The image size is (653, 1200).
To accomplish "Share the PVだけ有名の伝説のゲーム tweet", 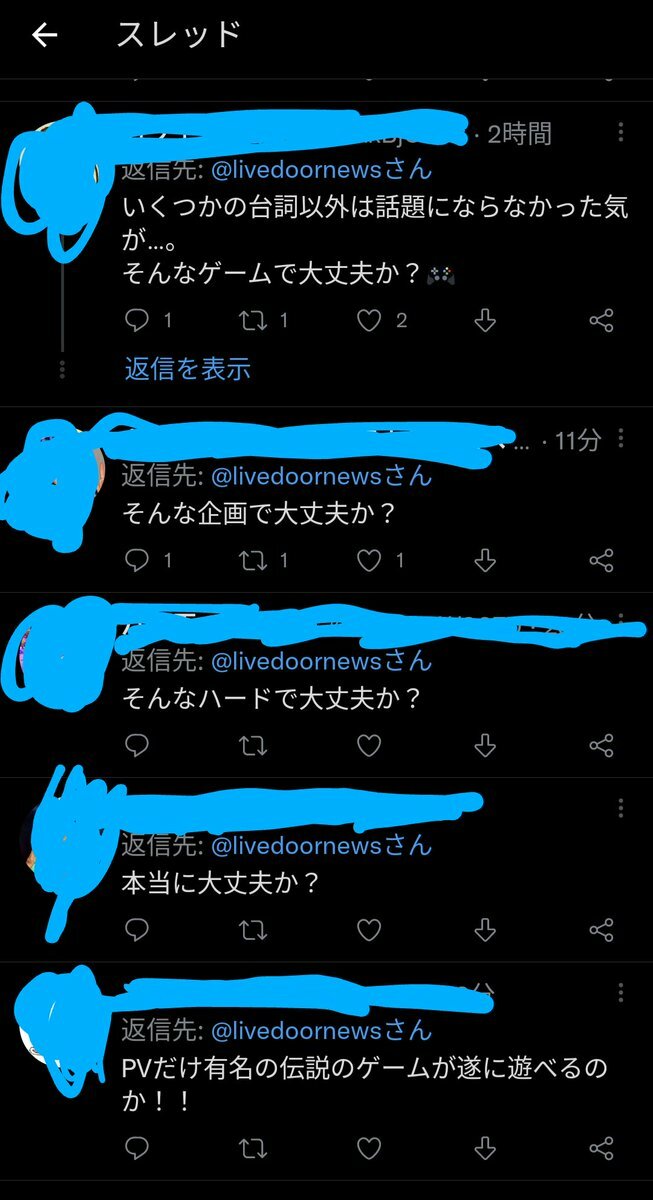I will point(600,1146).
